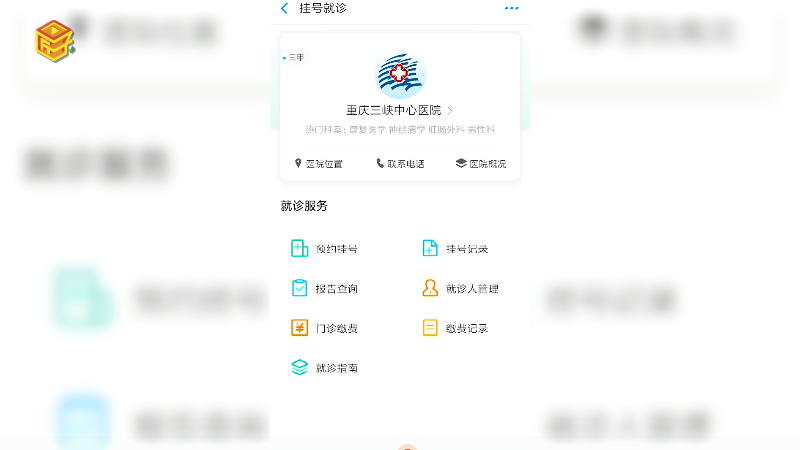The width and height of the screenshot is (800, 450).
Task: Open 医院概况 hospital overview
Action: click(x=481, y=164)
